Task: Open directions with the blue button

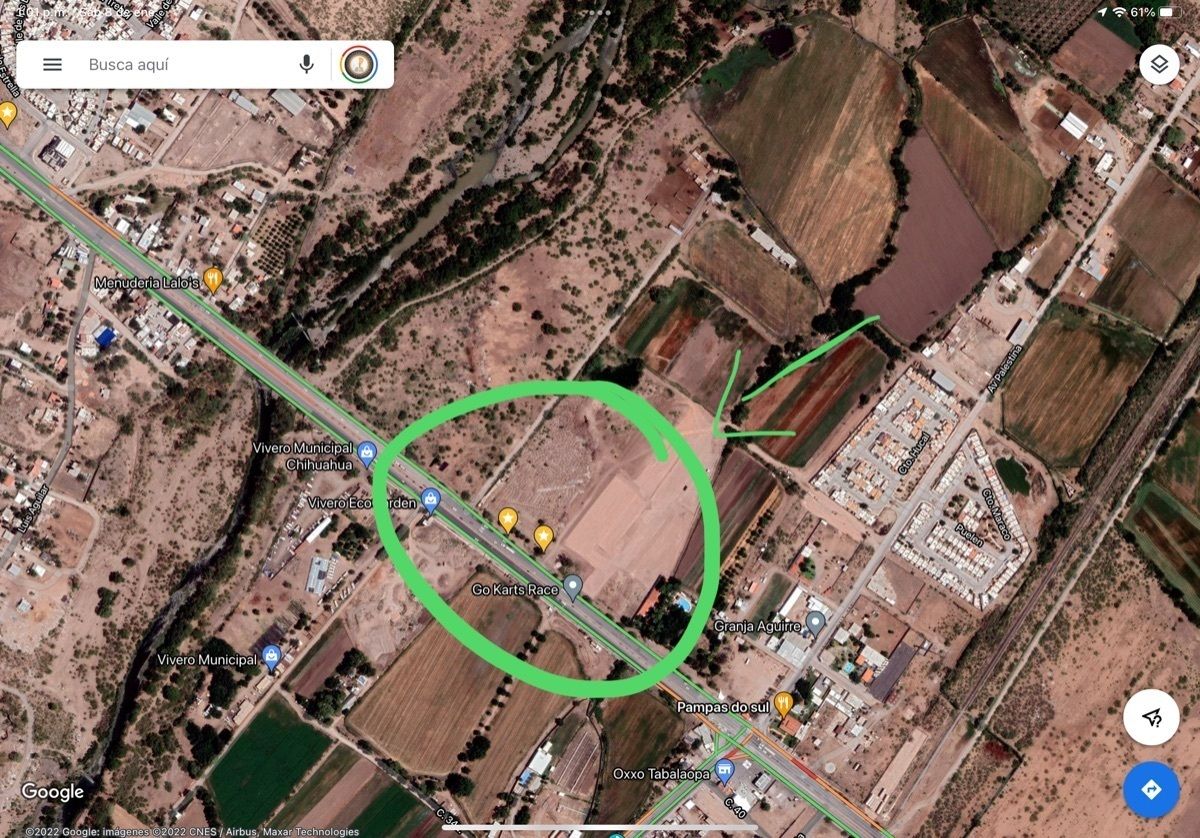Action: point(1151,790)
